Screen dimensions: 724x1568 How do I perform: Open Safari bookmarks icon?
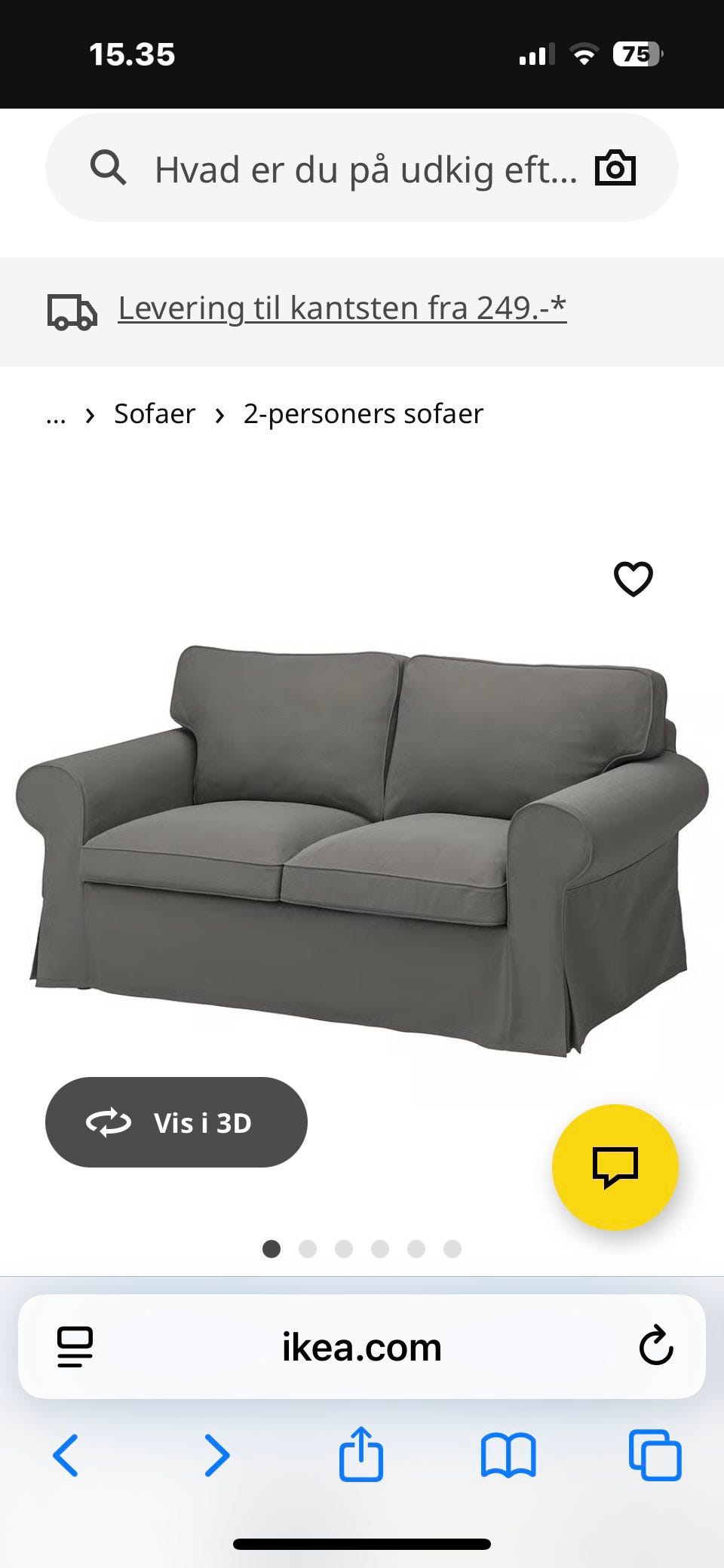coord(507,1456)
